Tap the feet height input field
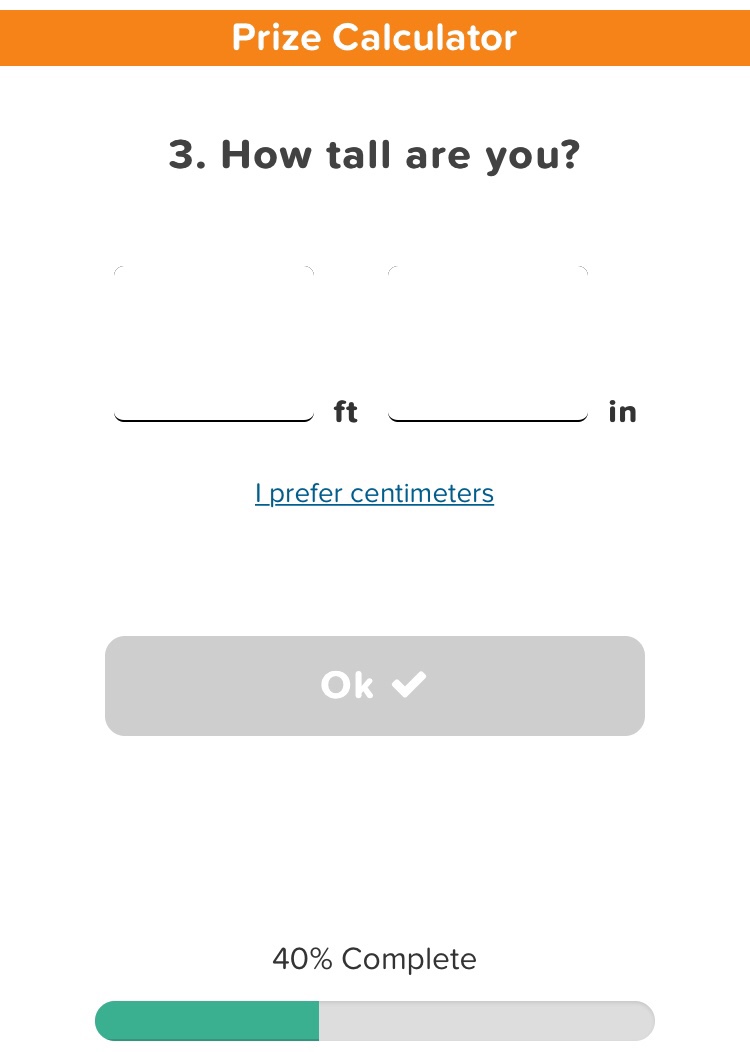 click(x=214, y=345)
